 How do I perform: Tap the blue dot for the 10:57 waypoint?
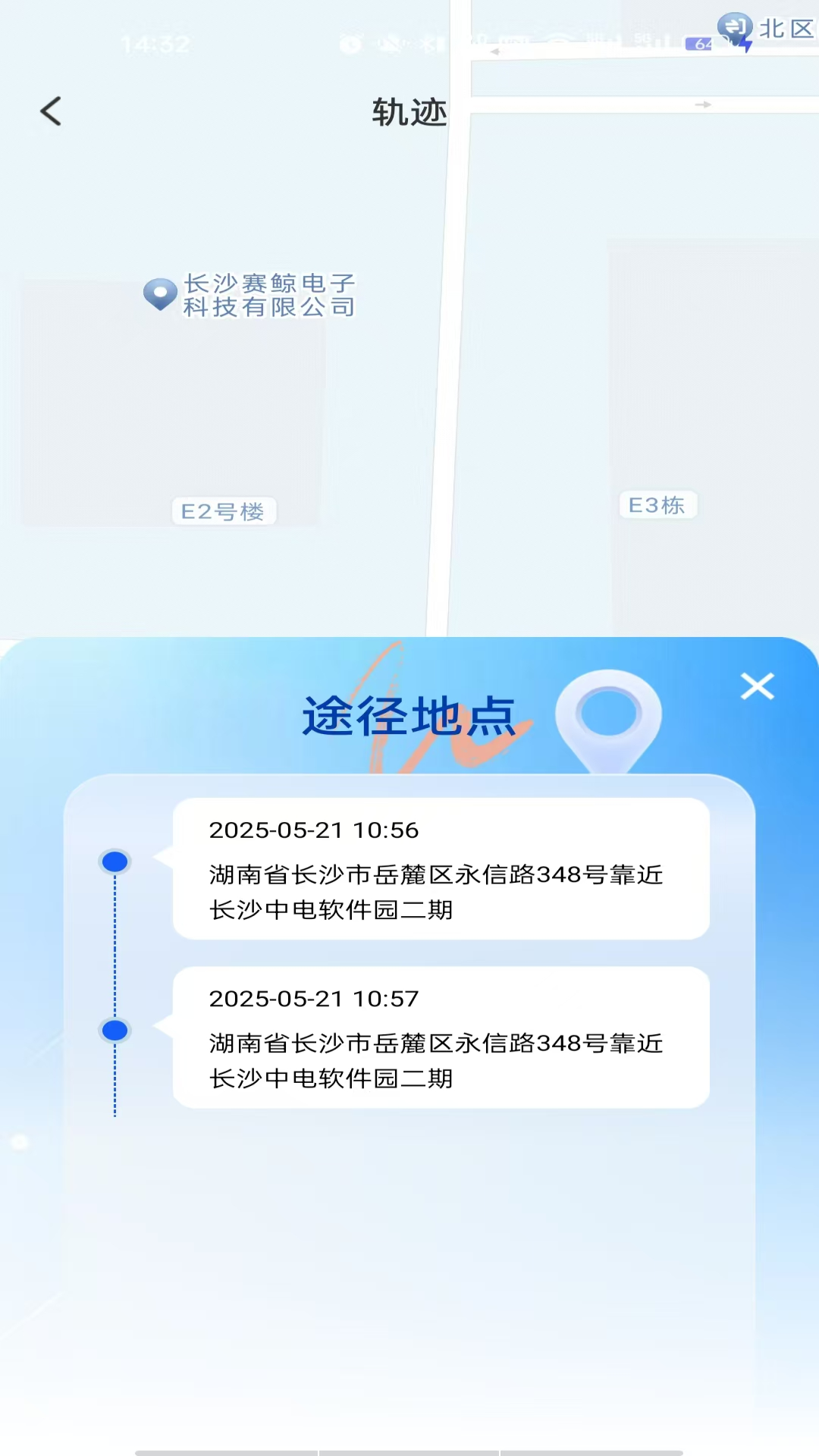115,1029
